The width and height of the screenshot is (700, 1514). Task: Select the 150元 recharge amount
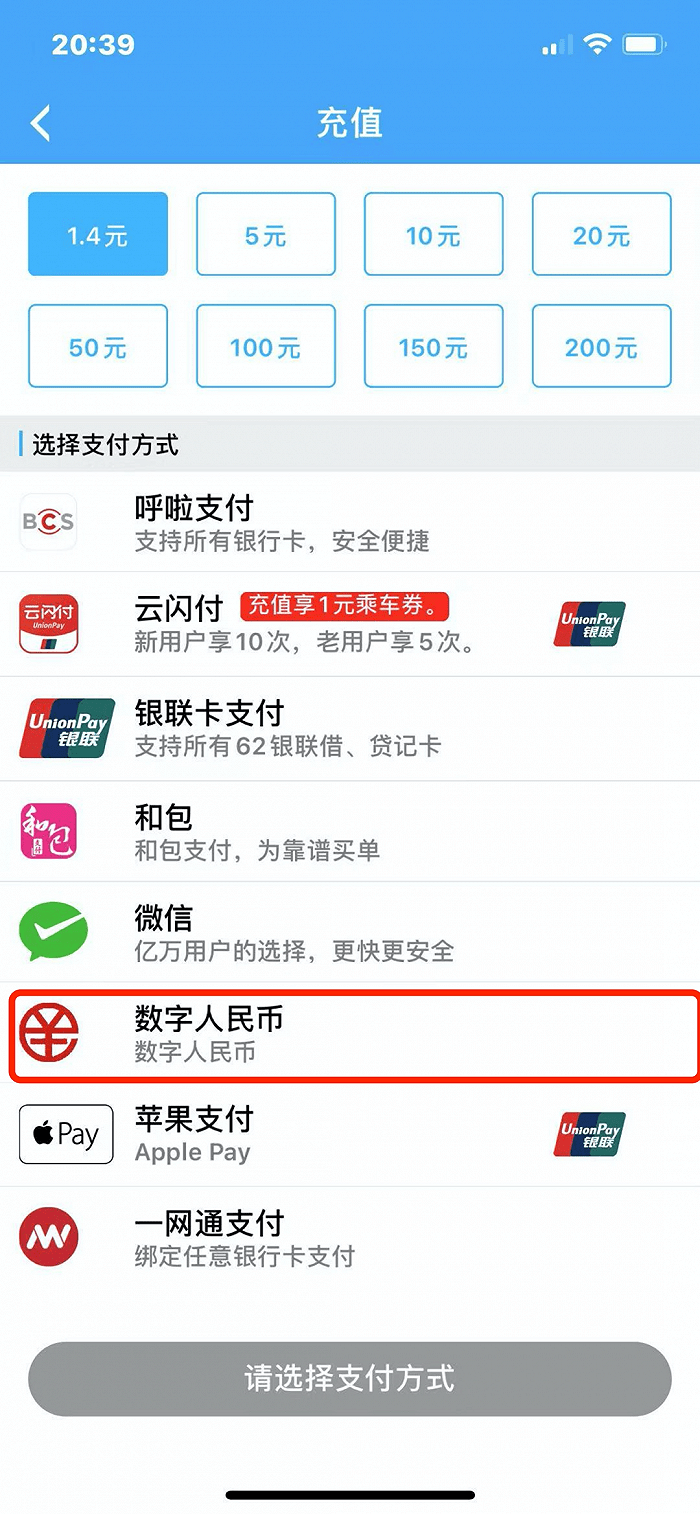pyautogui.click(x=434, y=346)
